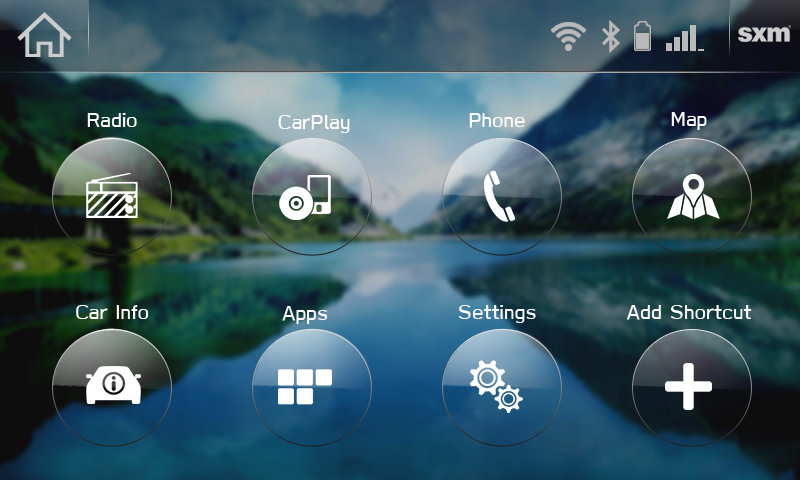The width and height of the screenshot is (800, 480).
Task: Open the Radio app
Action: [x=111, y=197]
